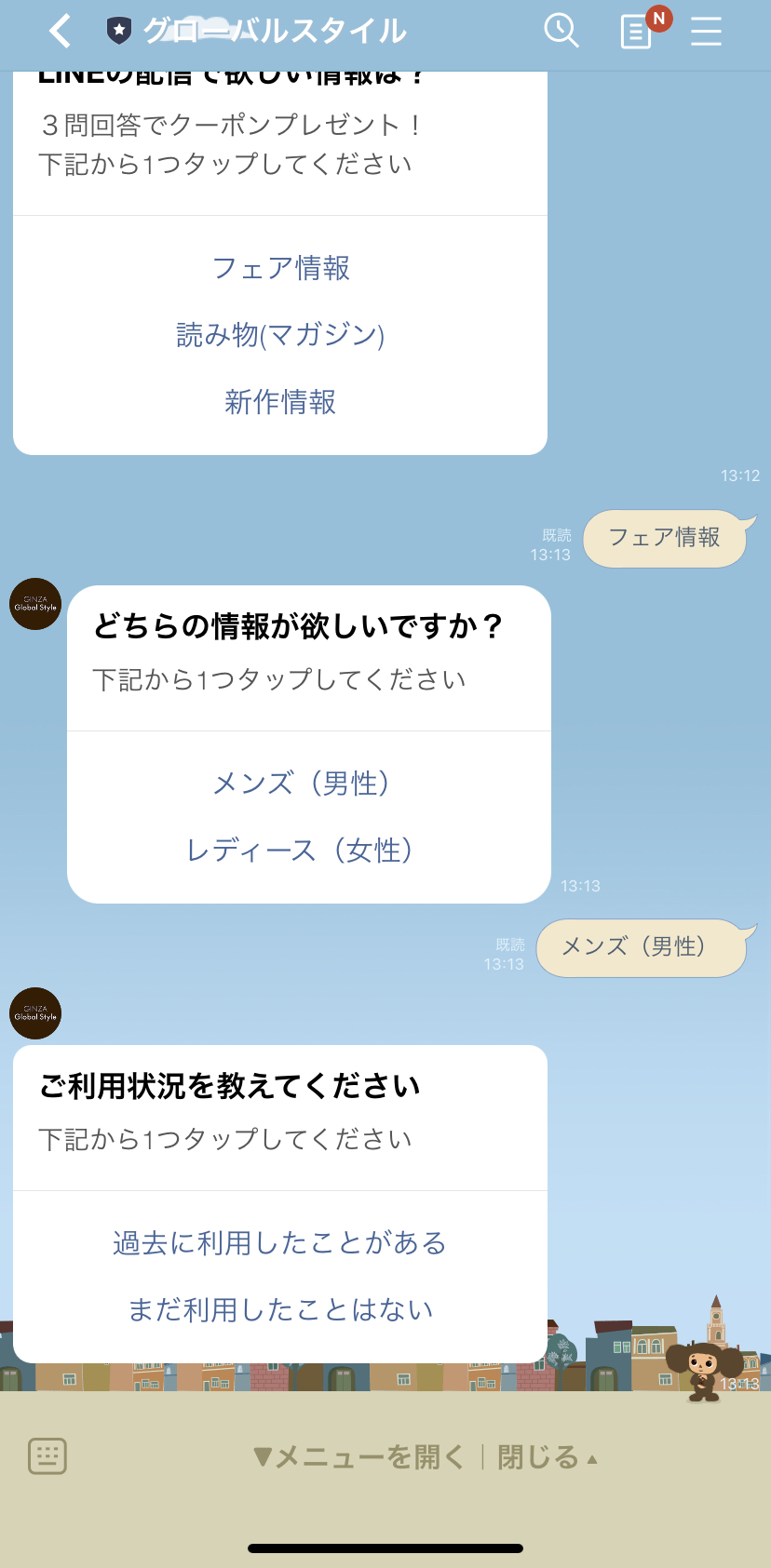Select まだ利用したことはない
Screen dimensions: 771x1568
280,1310
